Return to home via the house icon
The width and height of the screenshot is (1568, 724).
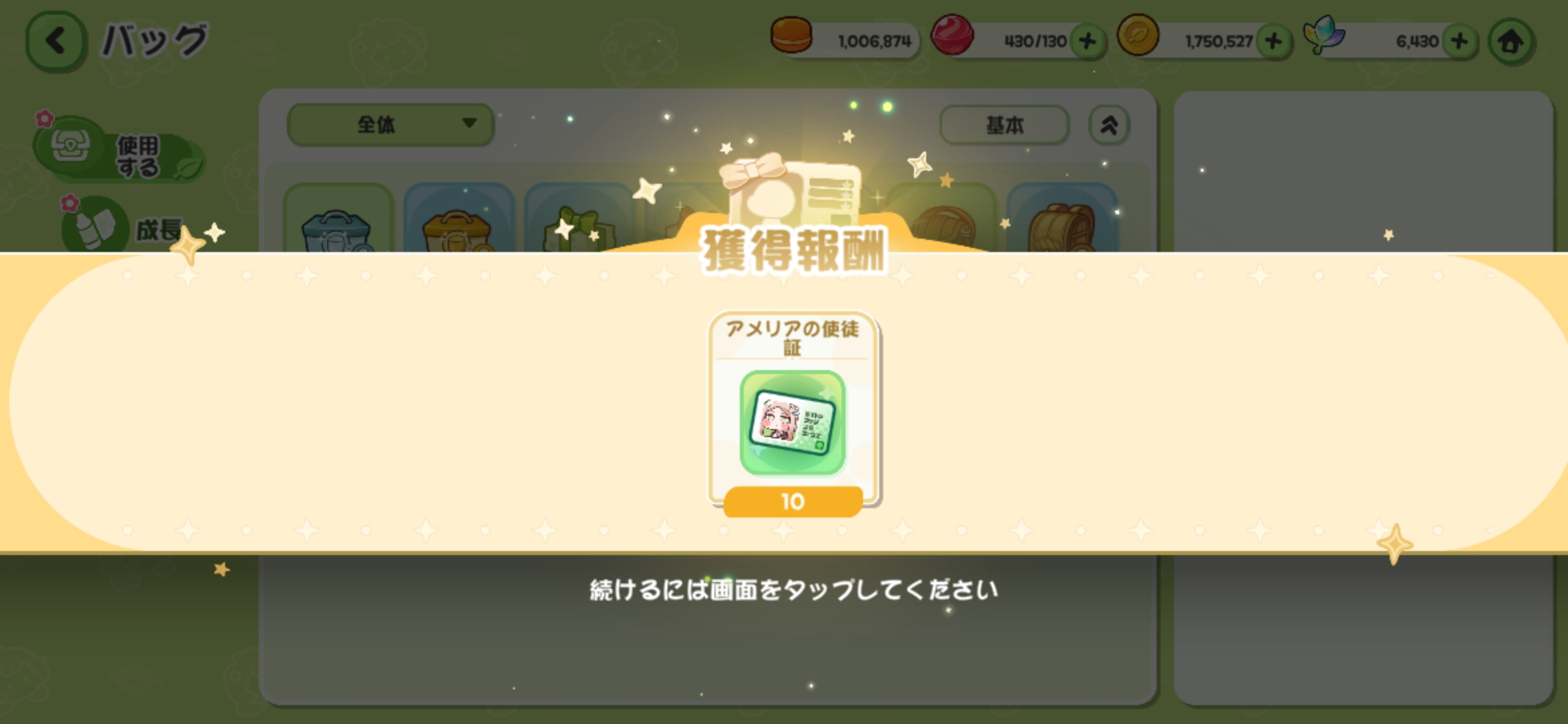1511,42
